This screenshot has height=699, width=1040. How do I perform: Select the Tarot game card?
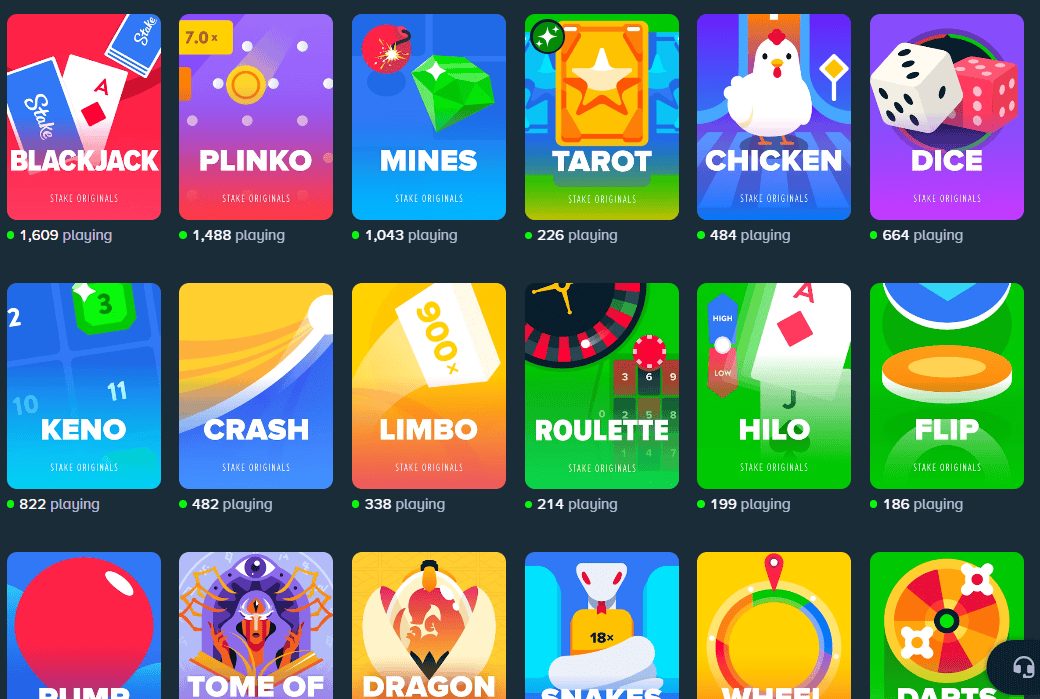601,117
